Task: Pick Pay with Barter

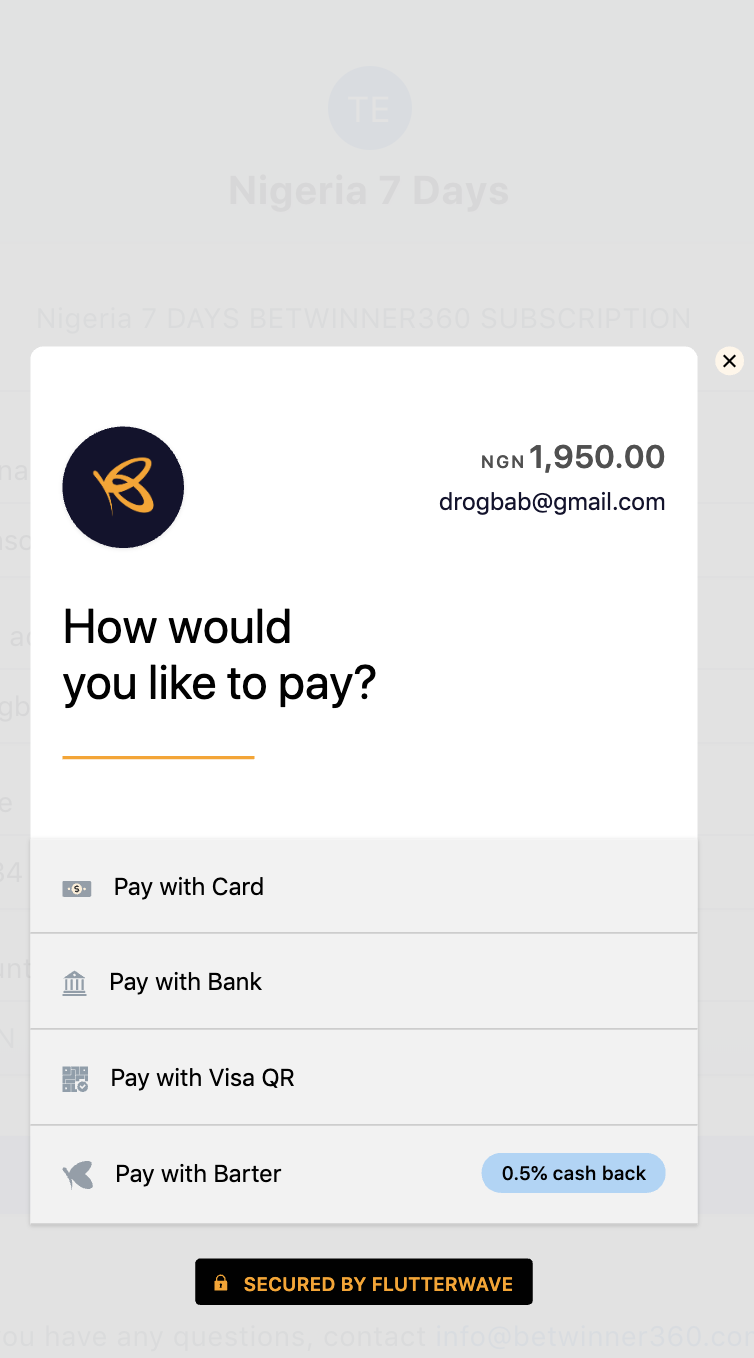Action: click(364, 1174)
